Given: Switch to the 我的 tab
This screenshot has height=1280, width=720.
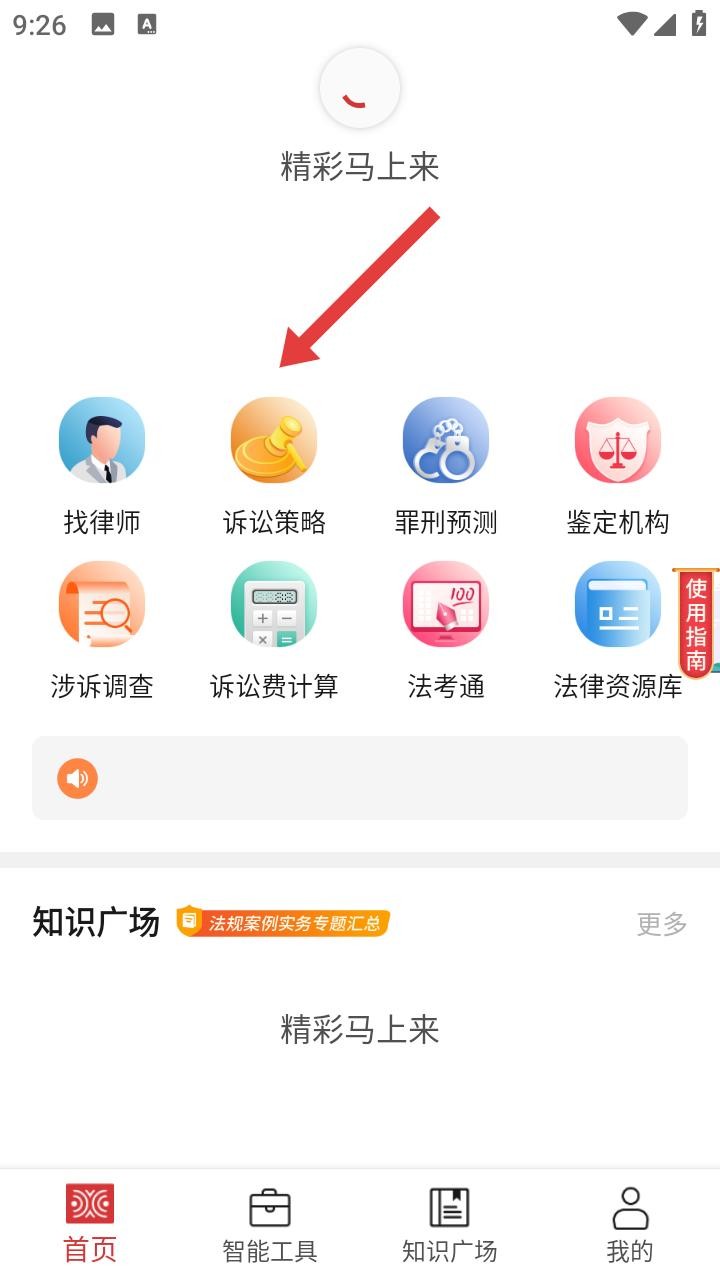Looking at the screenshot, I should pyautogui.click(x=630, y=1224).
